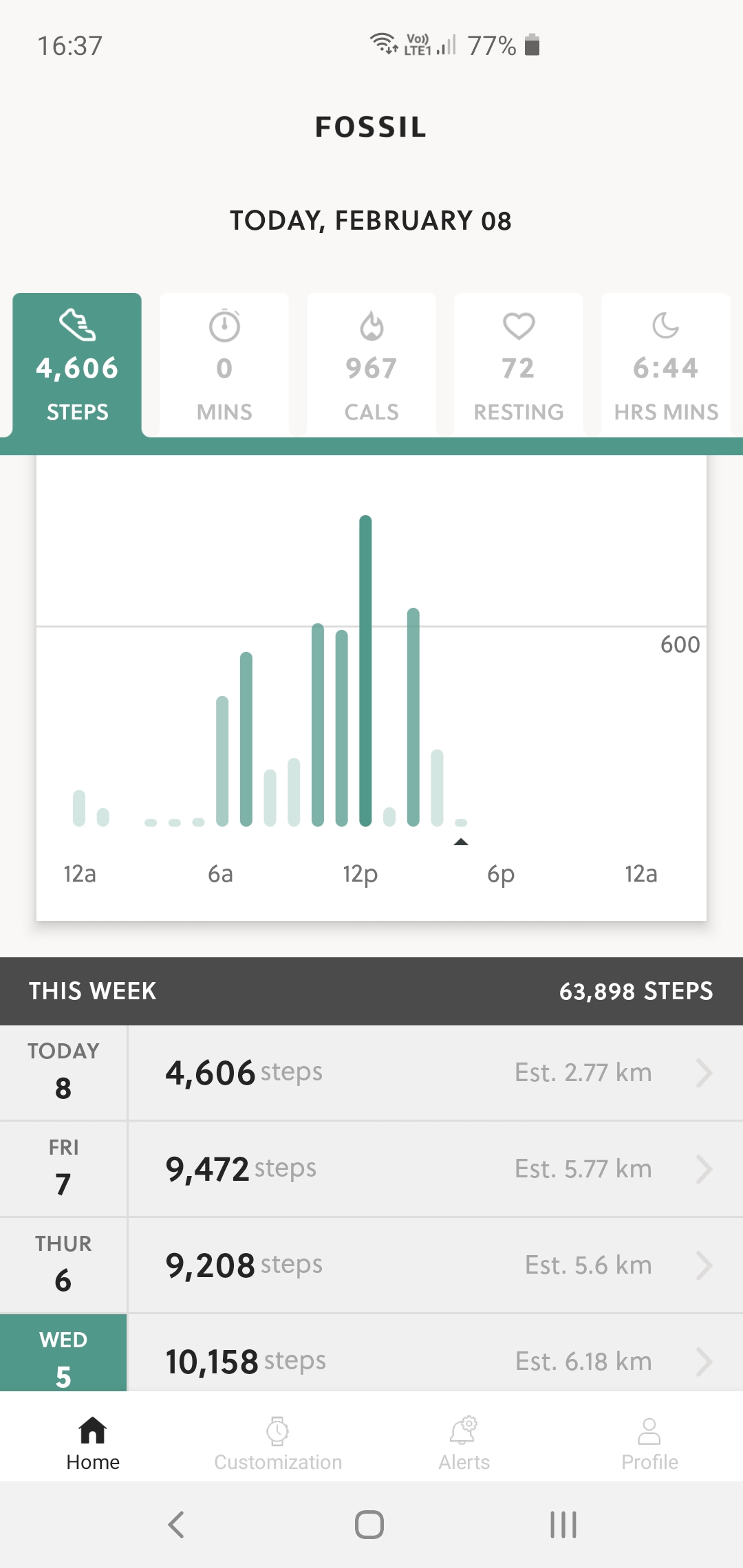Go back using the system back button
The height and width of the screenshot is (1568, 743).
[x=177, y=1525]
